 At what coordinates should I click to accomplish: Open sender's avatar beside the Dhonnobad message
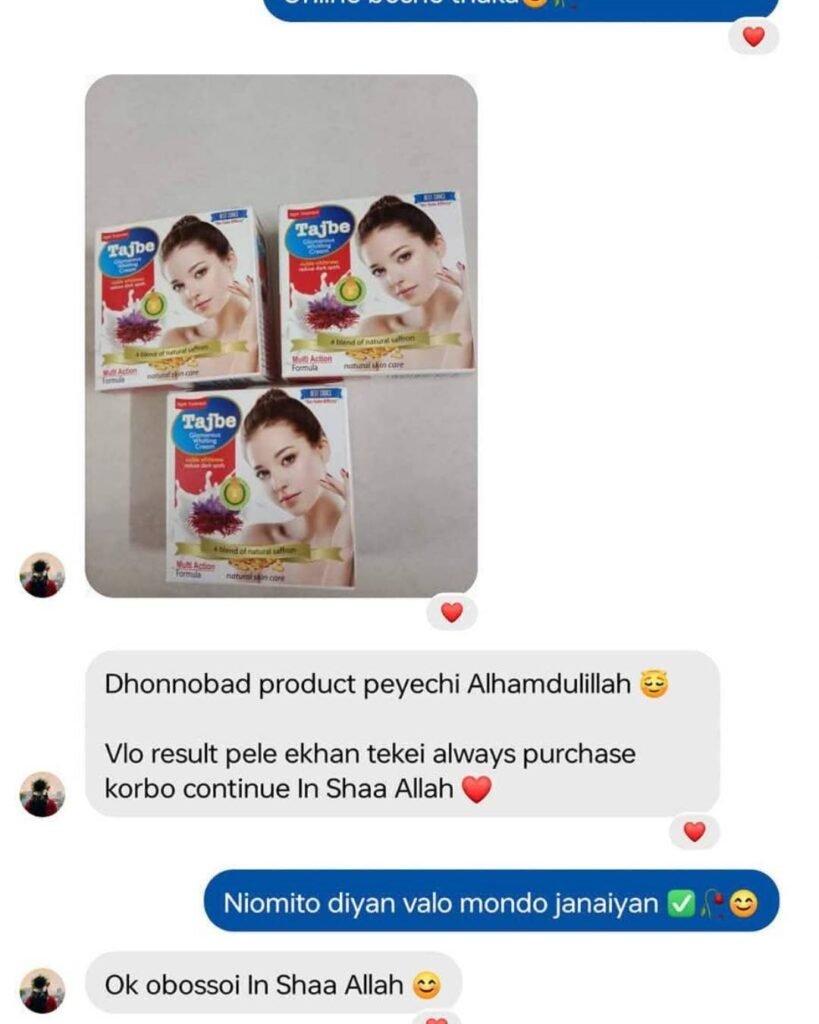pos(42,794)
